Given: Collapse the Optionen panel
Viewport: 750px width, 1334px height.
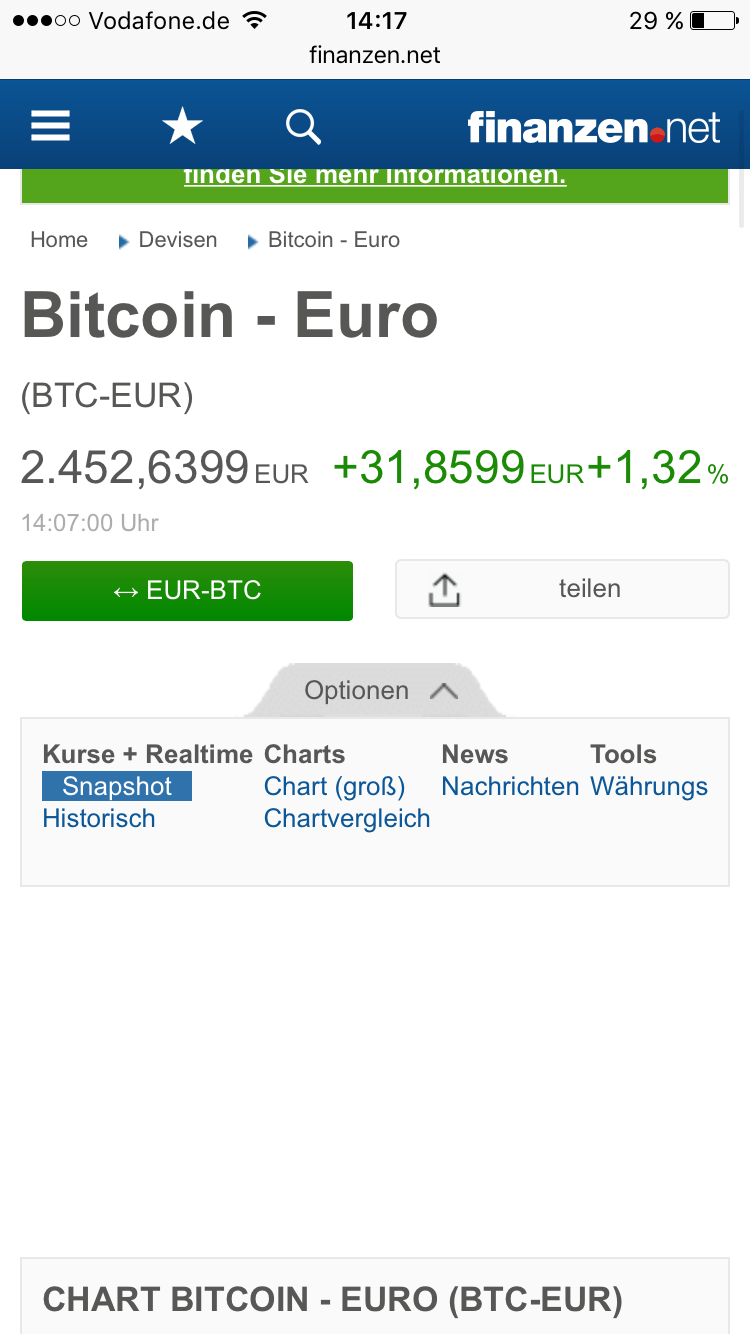Looking at the screenshot, I should click(x=375, y=691).
